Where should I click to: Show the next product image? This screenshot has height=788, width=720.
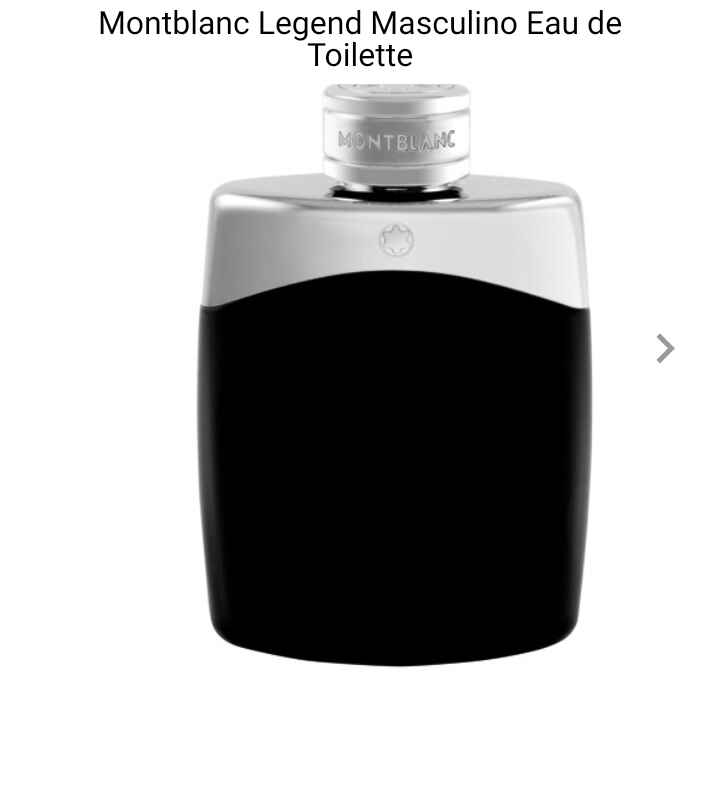(x=665, y=348)
